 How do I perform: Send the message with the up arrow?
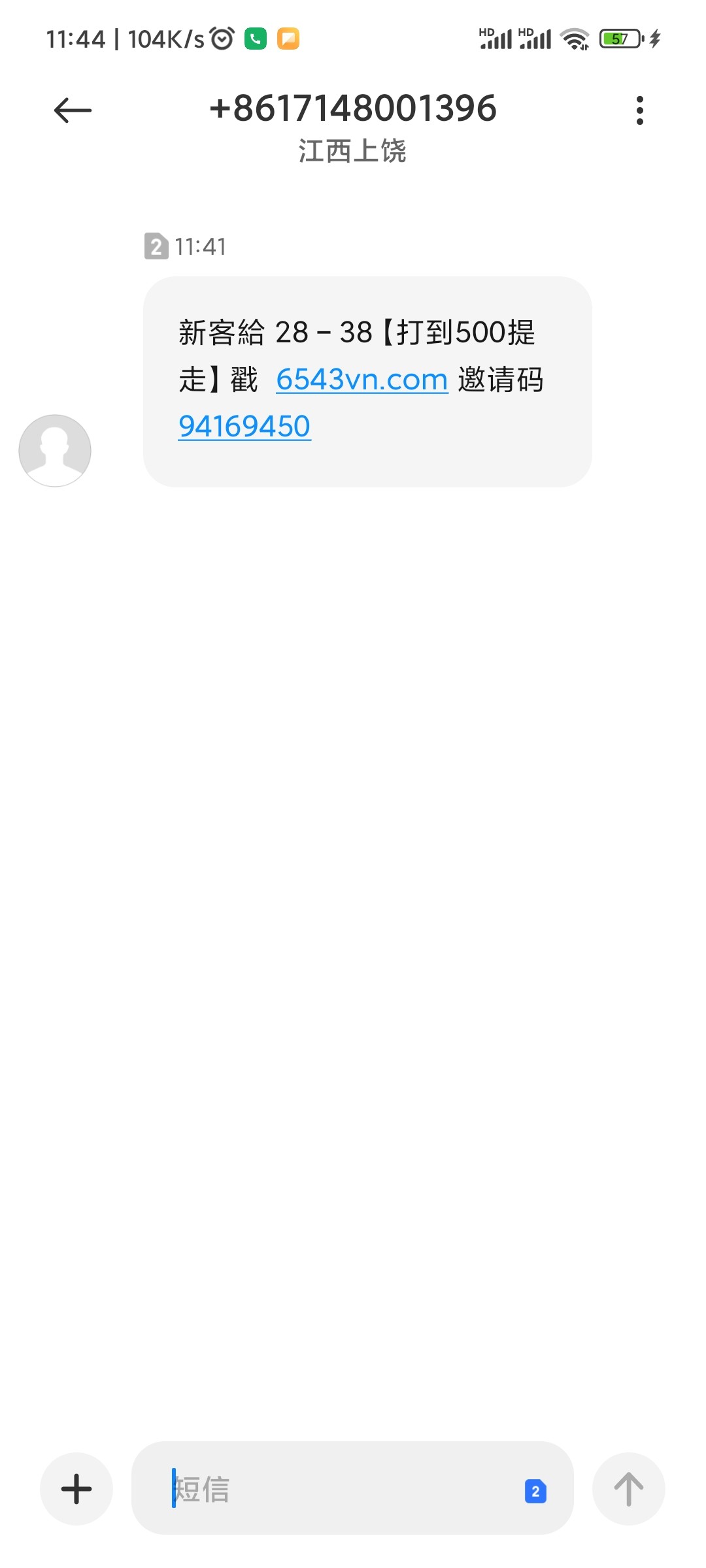pos(628,1489)
